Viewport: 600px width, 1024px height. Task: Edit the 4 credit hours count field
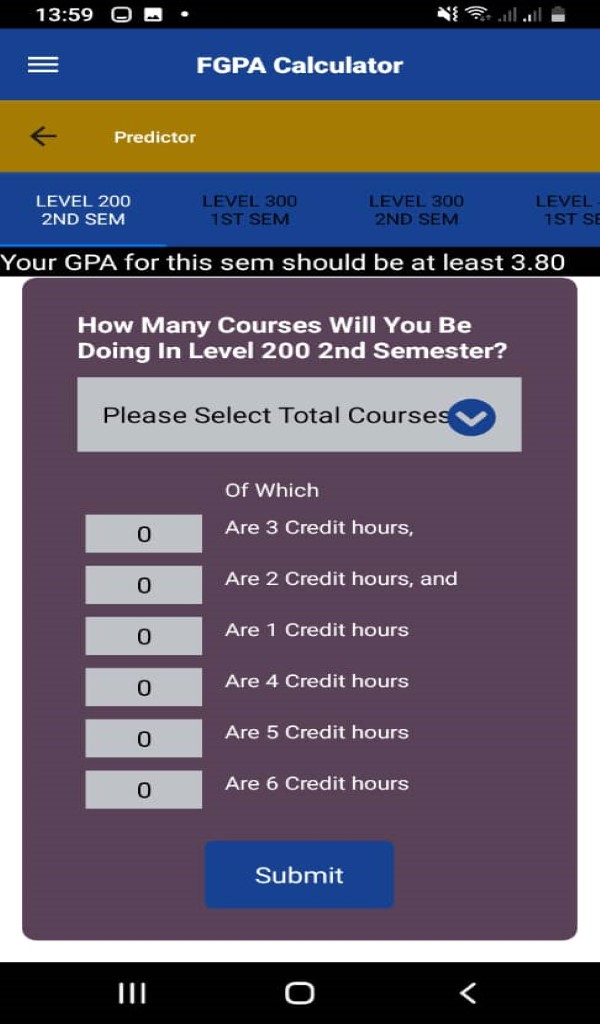[144, 687]
